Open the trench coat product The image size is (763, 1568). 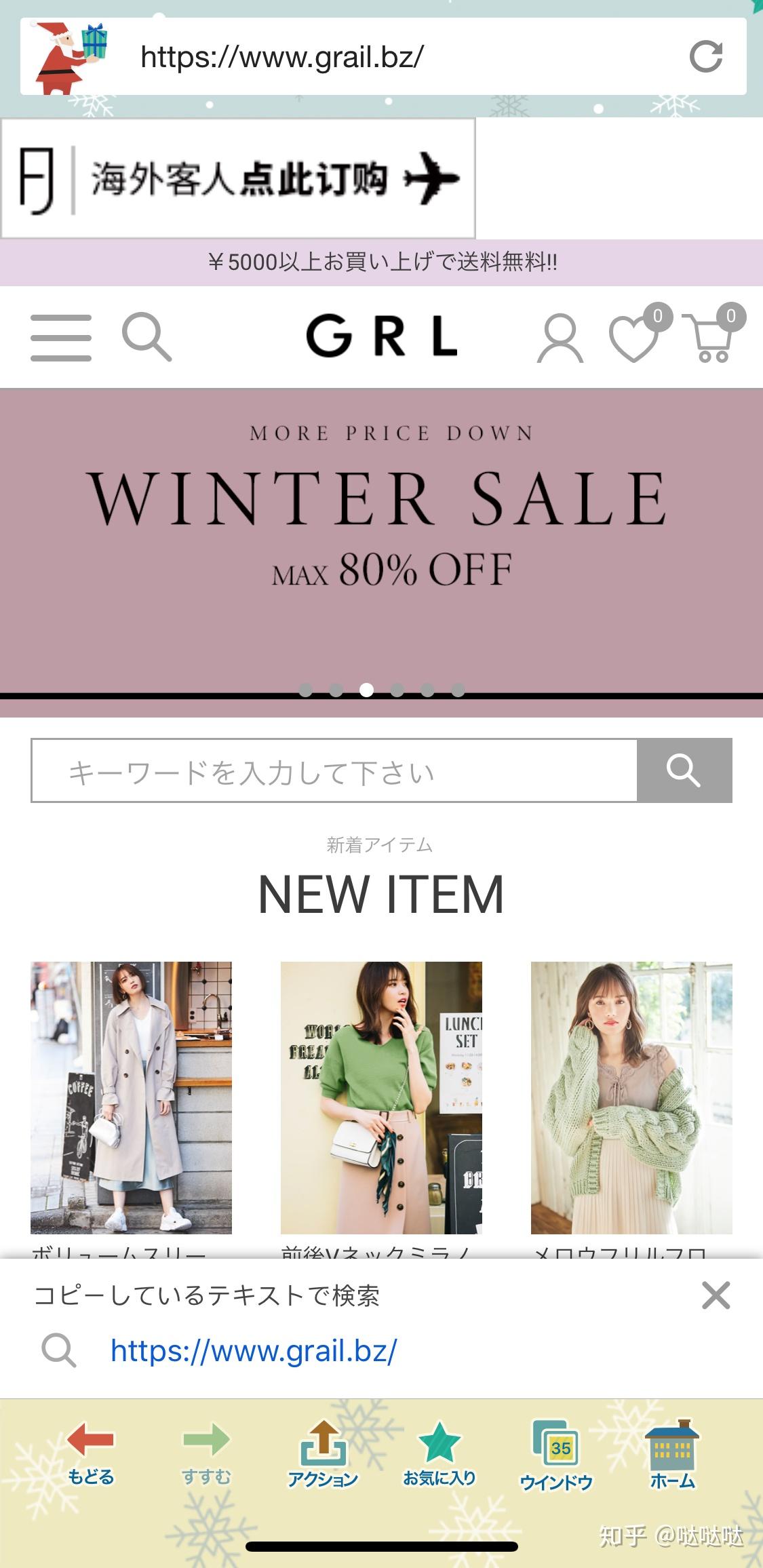point(131,1097)
